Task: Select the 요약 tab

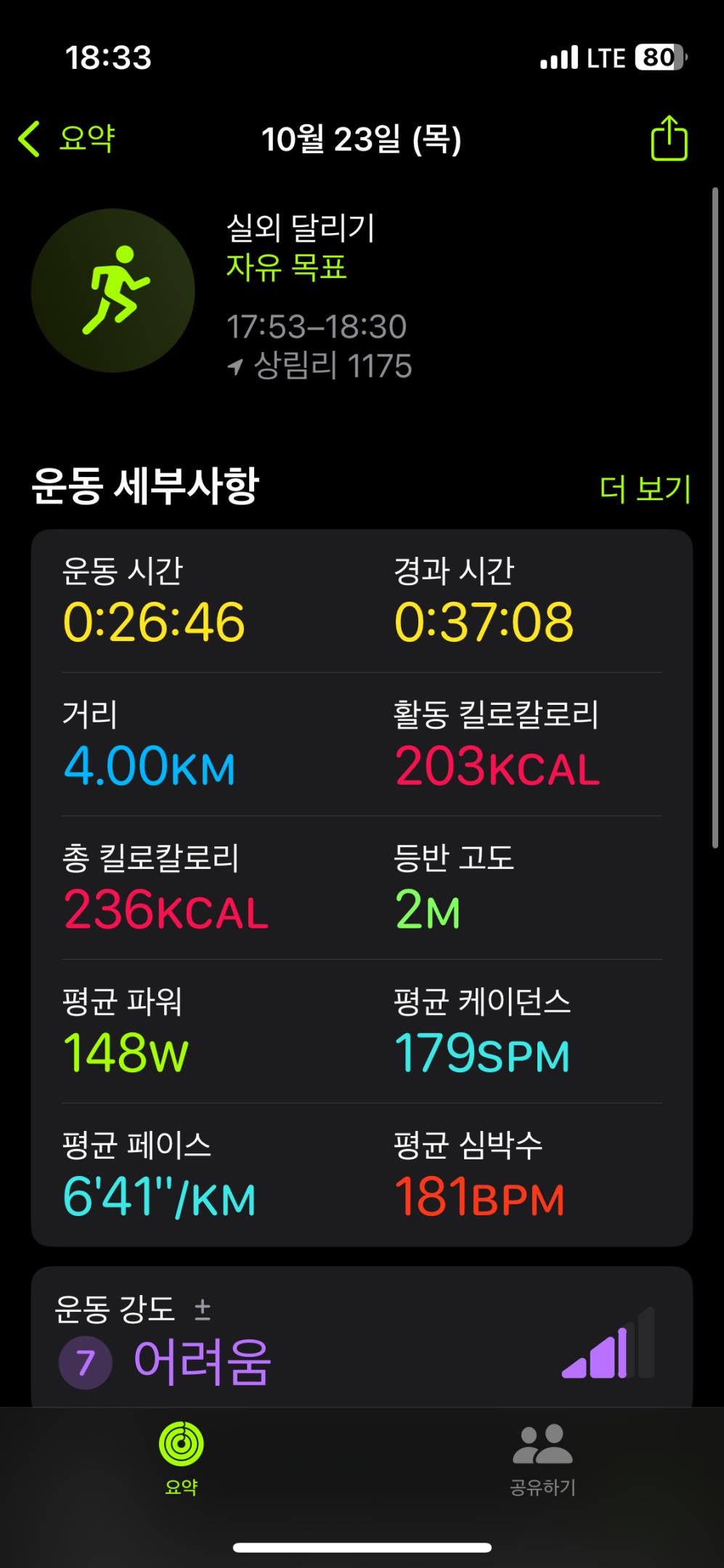Action: (x=181, y=1459)
